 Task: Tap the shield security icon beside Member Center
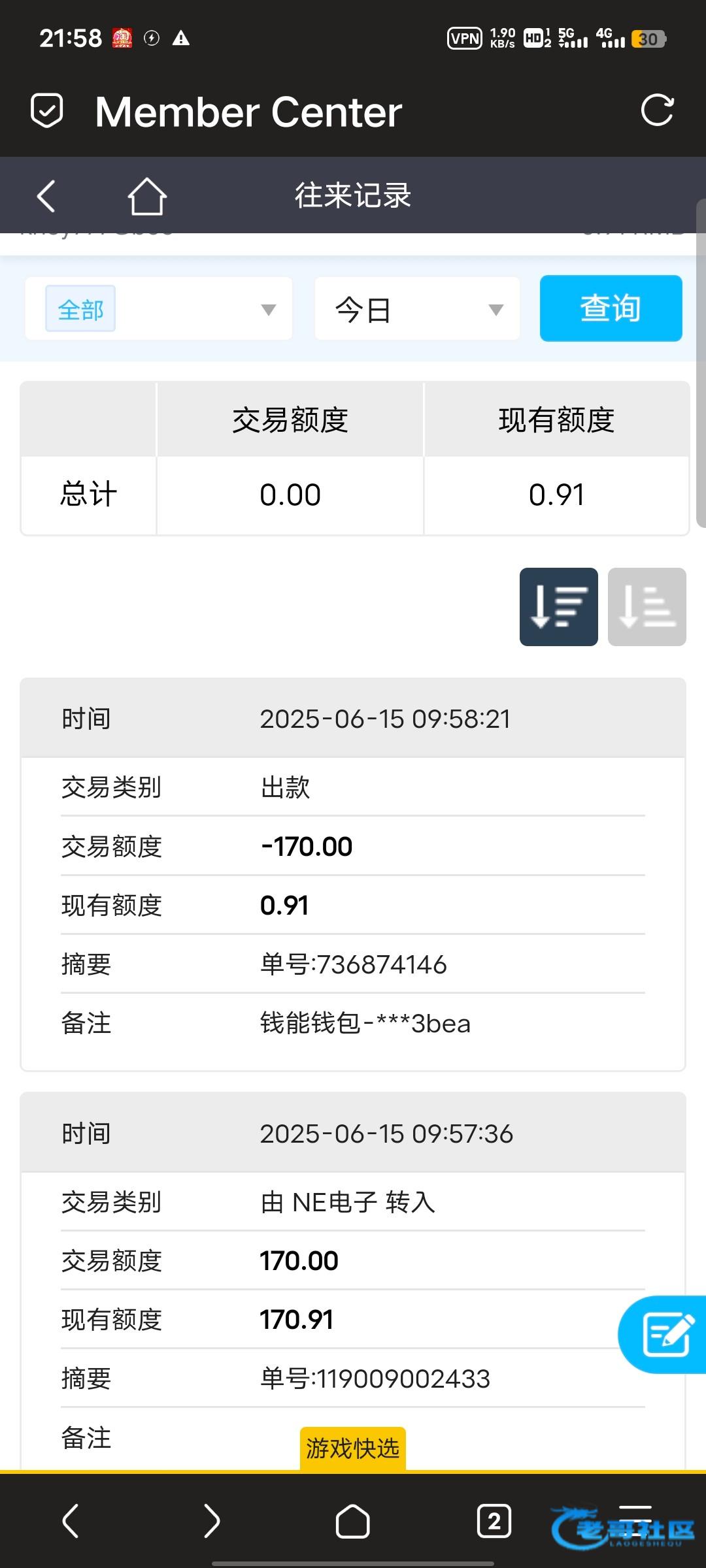pyautogui.click(x=47, y=110)
